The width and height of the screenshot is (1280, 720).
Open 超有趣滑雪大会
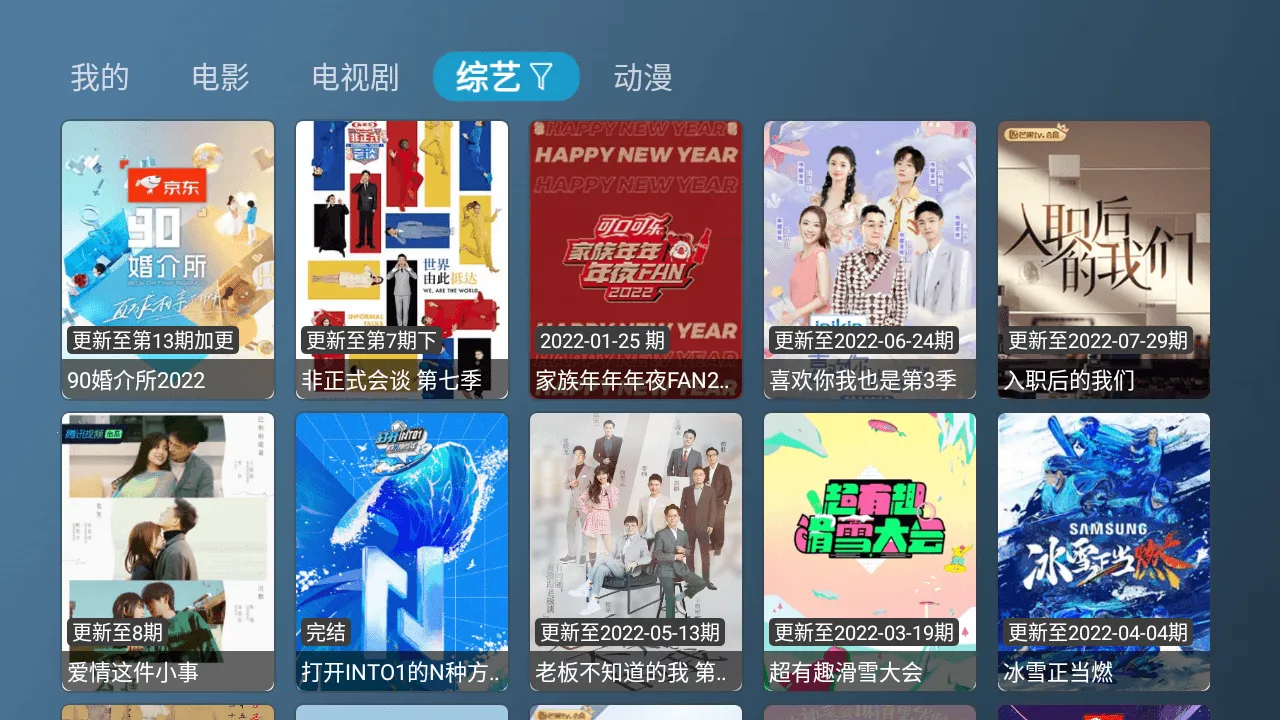pos(870,552)
